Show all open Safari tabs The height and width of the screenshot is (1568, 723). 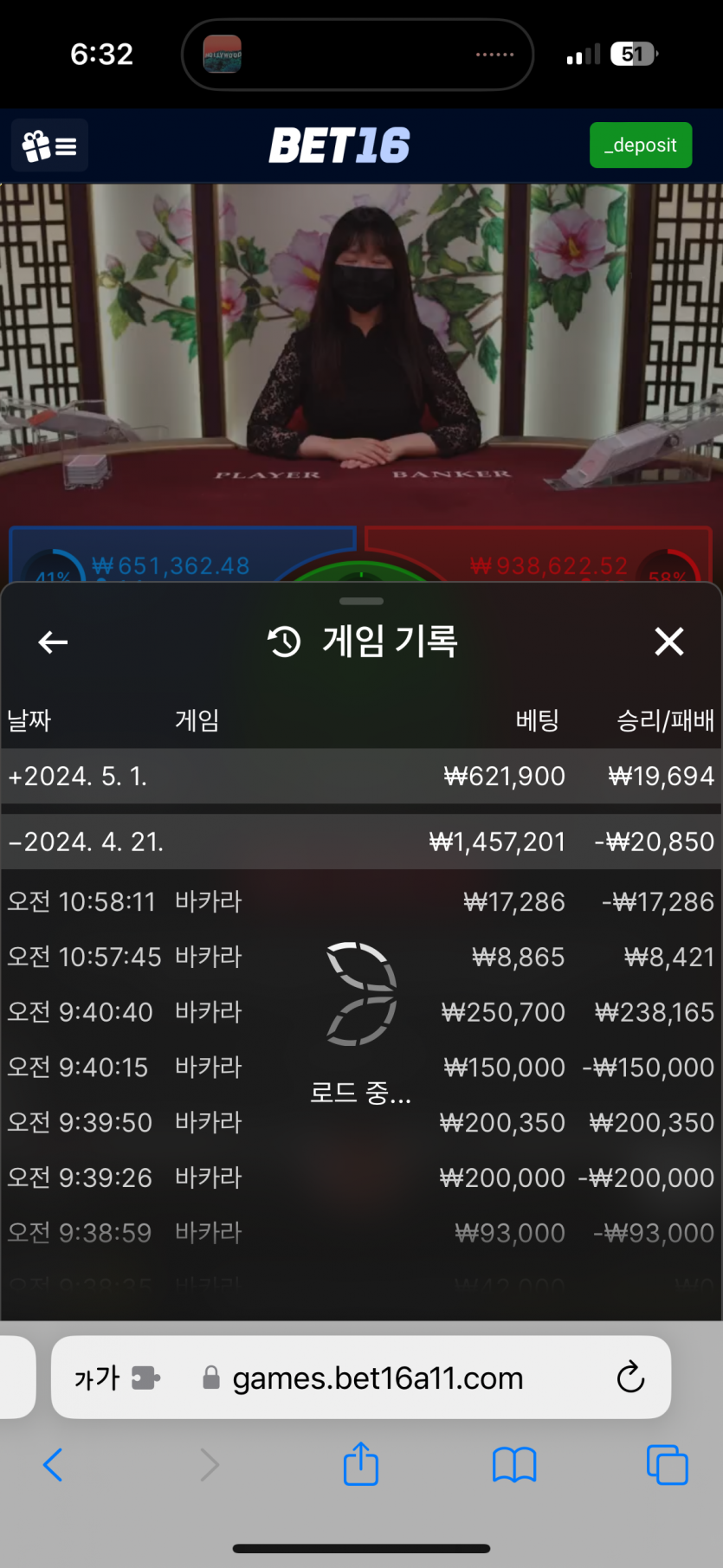click(x=667, y=1465)
